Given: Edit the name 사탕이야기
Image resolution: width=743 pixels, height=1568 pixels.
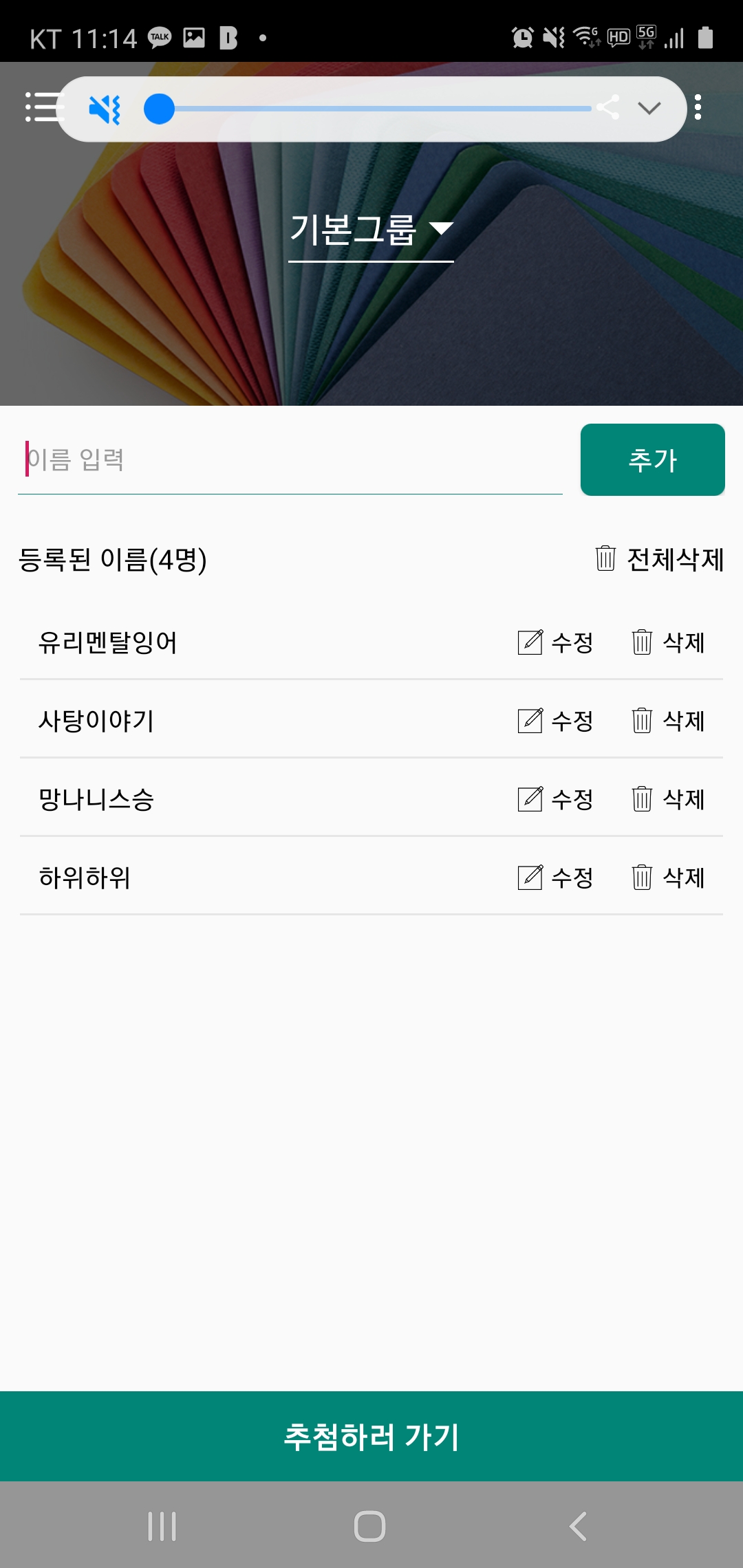Looking at the screenshot, I should pos(555,721).
